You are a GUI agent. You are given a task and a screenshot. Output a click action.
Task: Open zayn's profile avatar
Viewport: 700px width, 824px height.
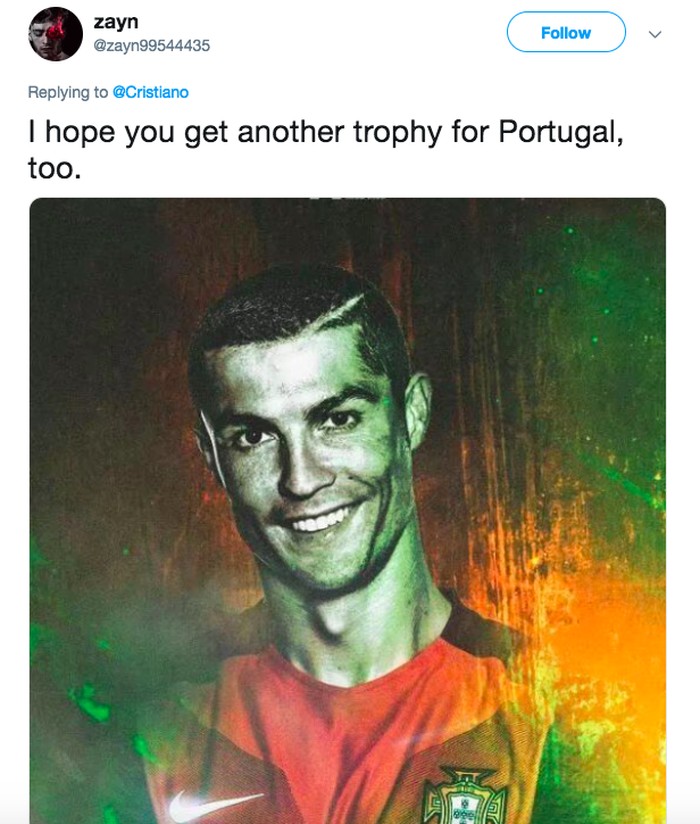tap(55, 34)
